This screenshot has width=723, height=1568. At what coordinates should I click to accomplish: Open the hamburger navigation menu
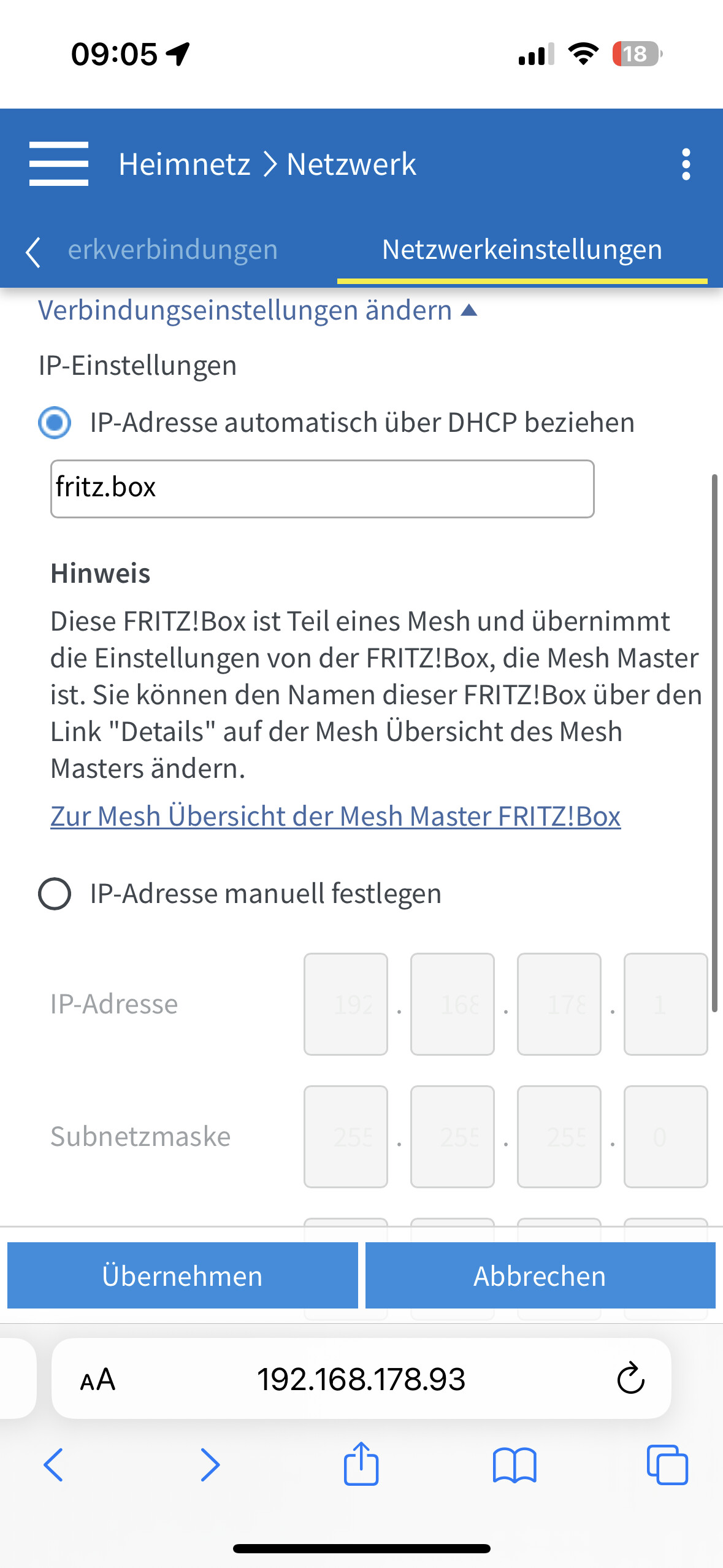pos(59,164)
